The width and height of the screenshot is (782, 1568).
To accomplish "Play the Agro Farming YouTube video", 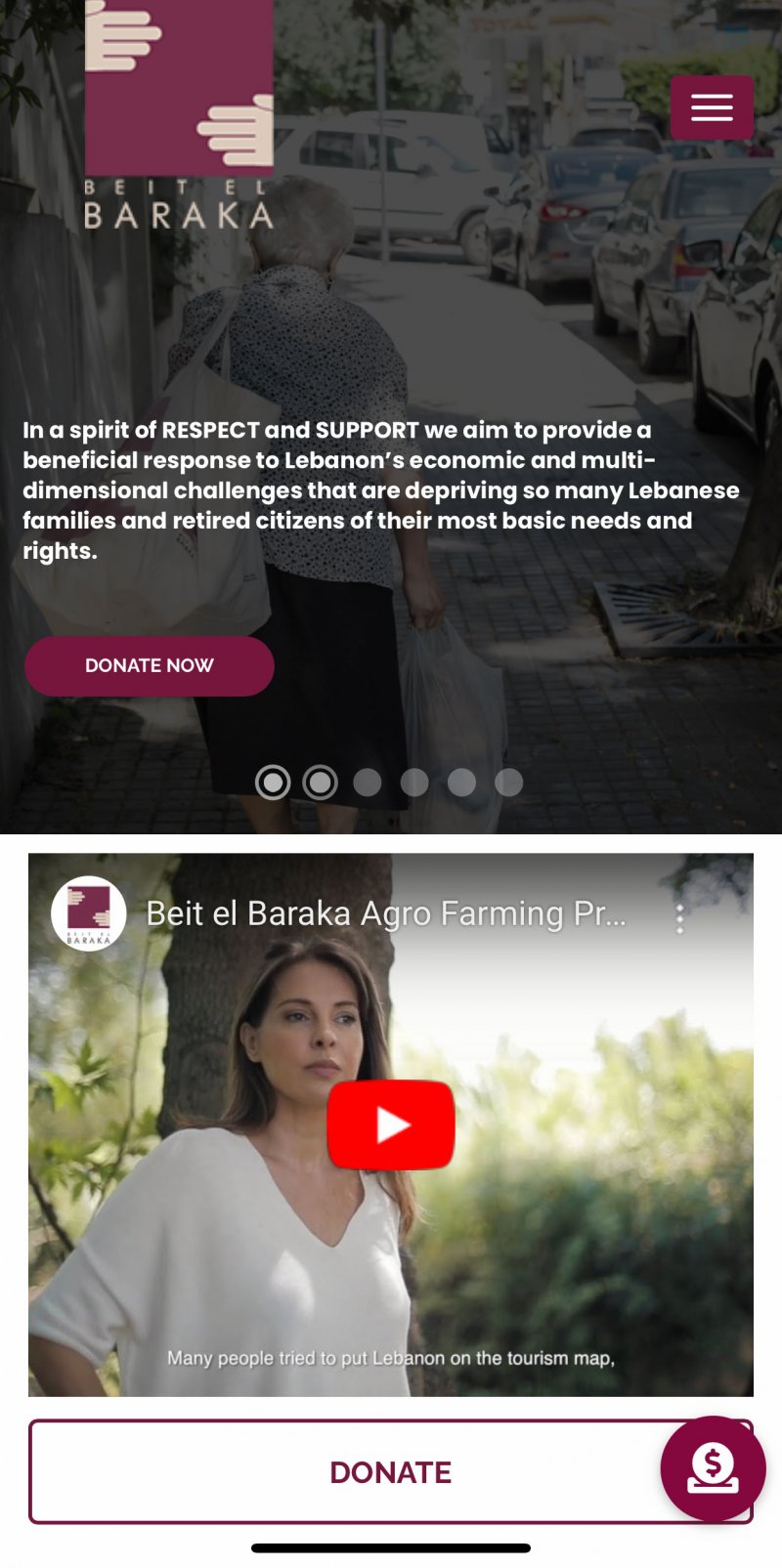I will (x=391, y=1124).
